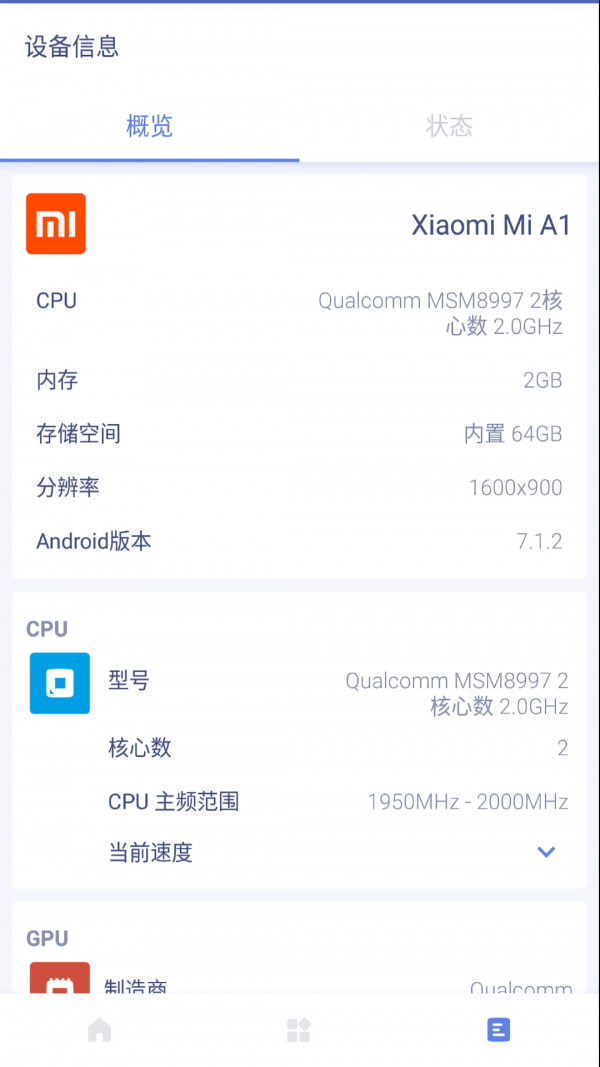This screenshot has width=600, height=1067.
Task: Open the home tab in bottom navigation
Action: coord(99,1030)
